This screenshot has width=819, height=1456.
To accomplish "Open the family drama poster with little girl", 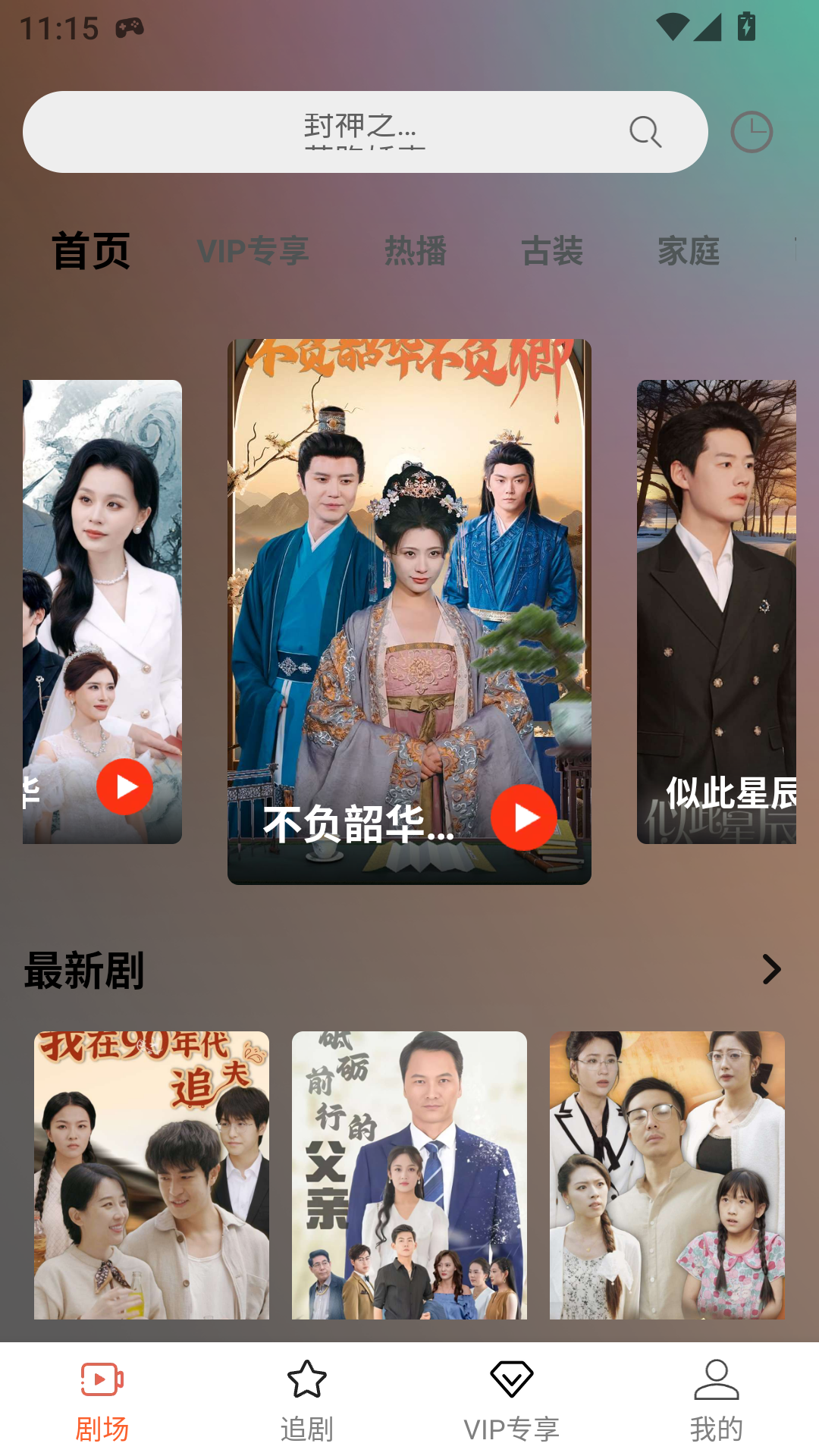I will pyautogui.click(x=667, y=1175).
